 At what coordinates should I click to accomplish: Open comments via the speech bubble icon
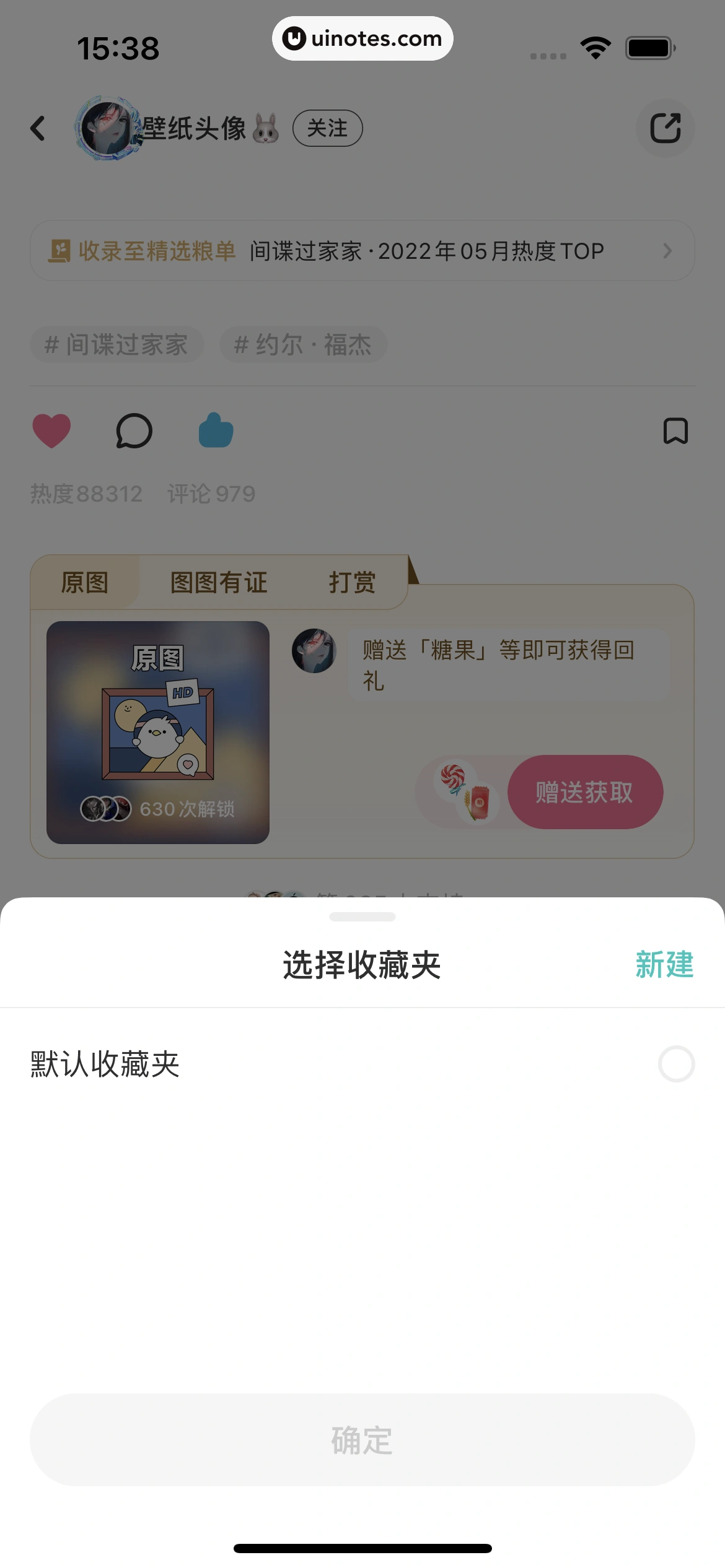coord(134,430)
